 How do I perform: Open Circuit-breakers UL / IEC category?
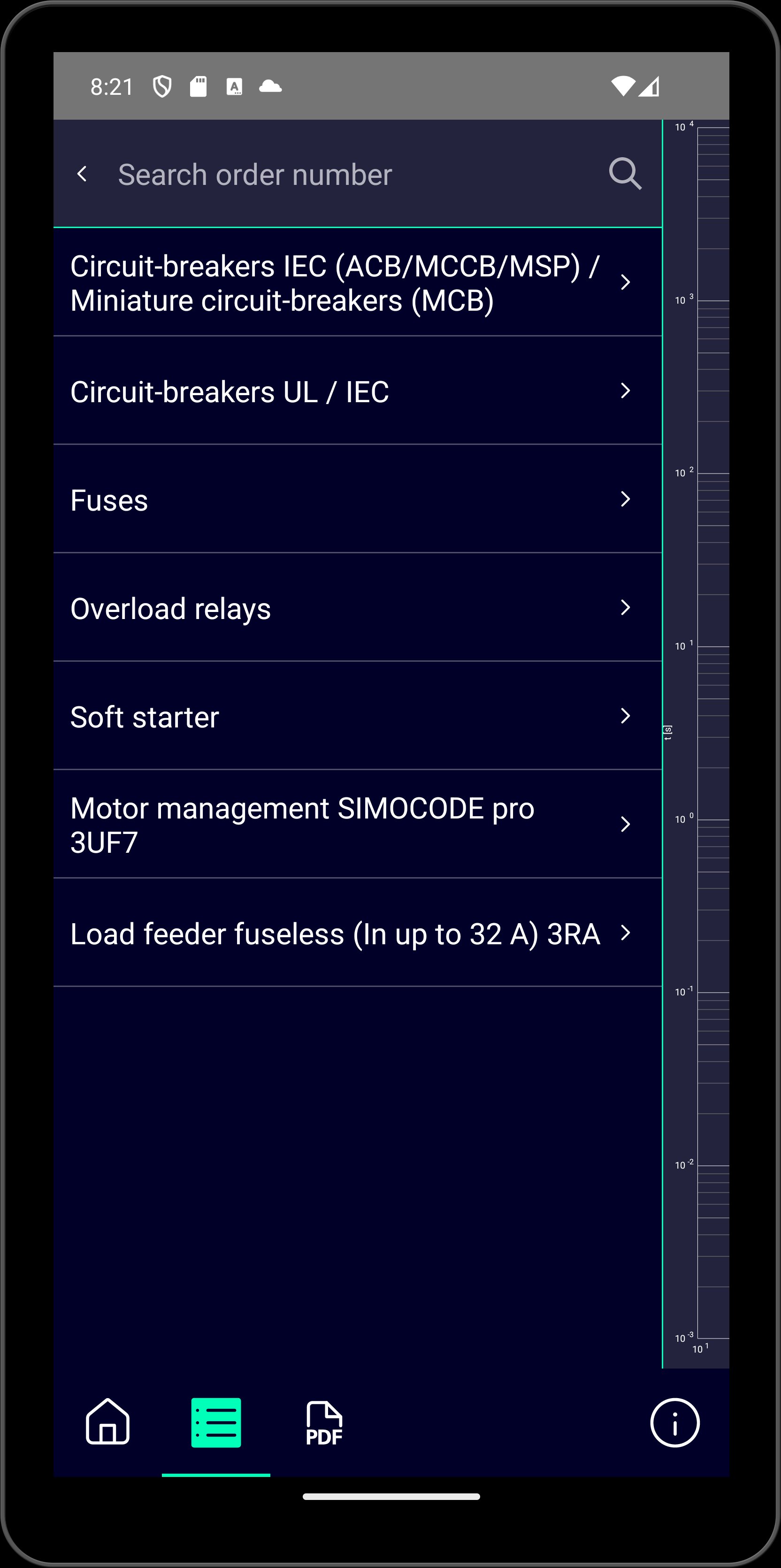pos(357,391)
